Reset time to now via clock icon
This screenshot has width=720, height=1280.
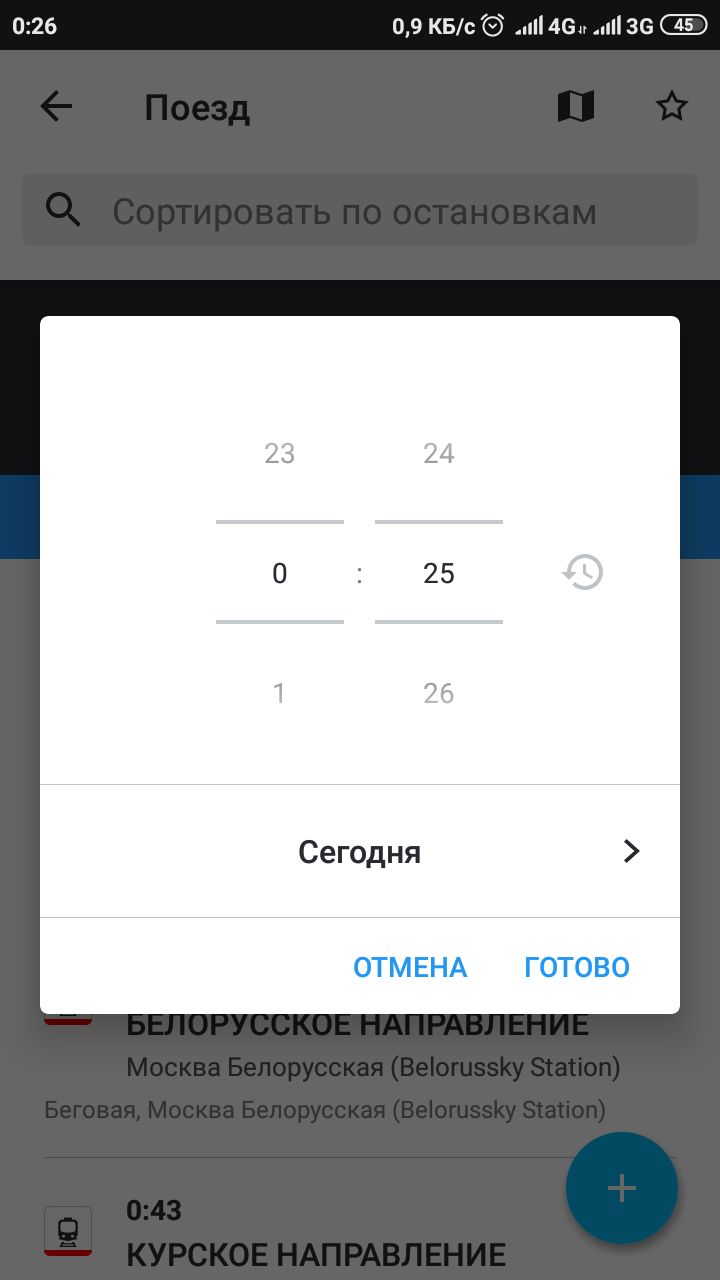(x=583, y=573)
